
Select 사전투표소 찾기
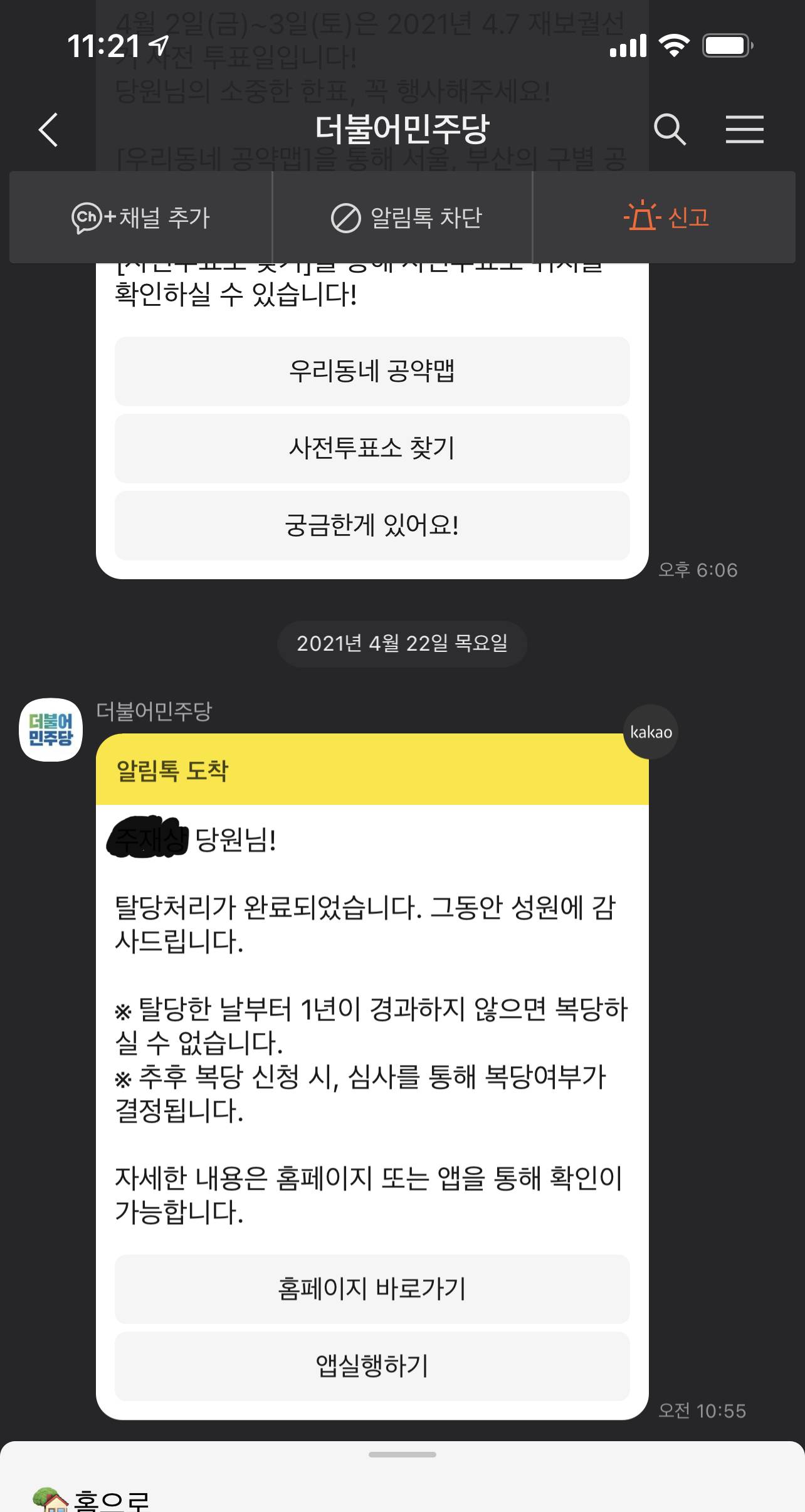click(372, 448)
